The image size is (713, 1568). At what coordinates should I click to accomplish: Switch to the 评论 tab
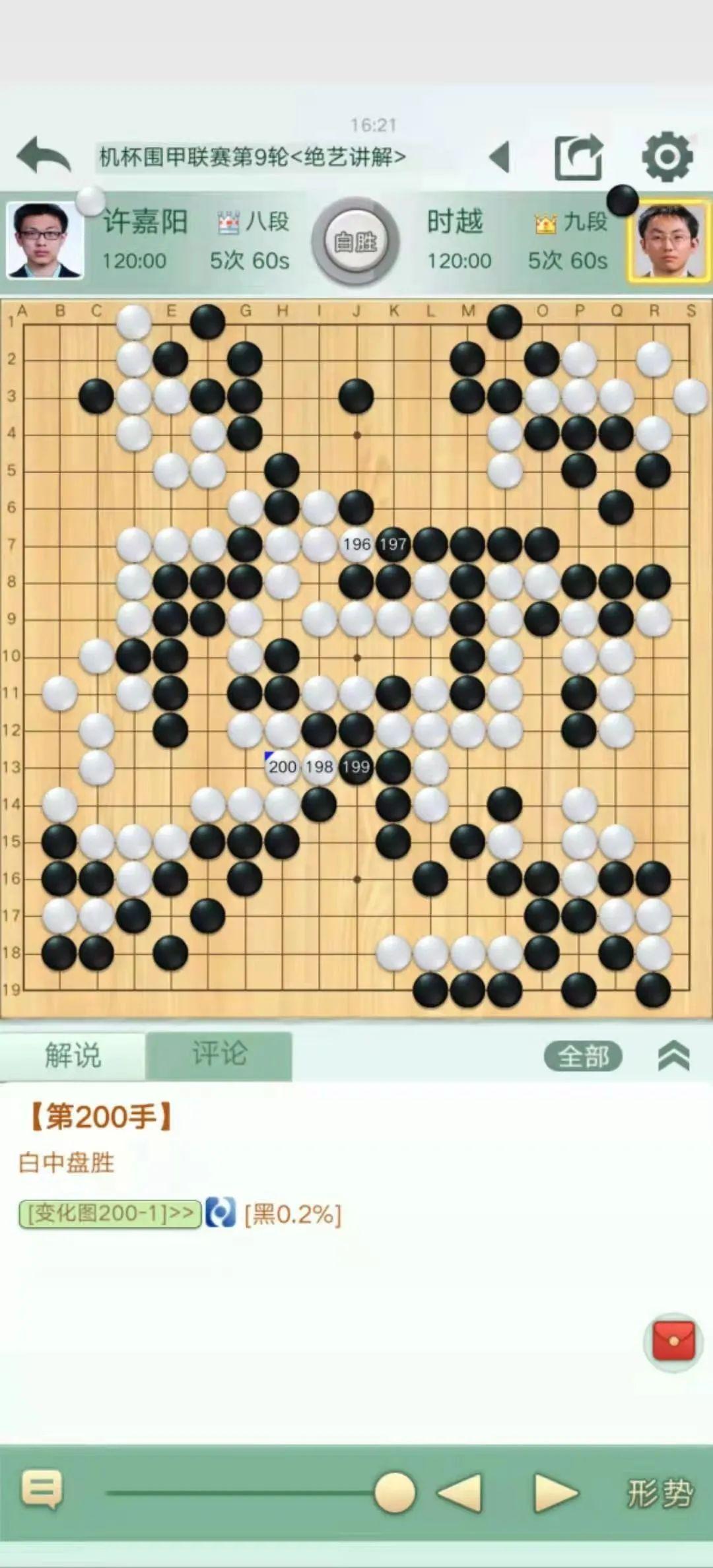tap(219, 1055)
